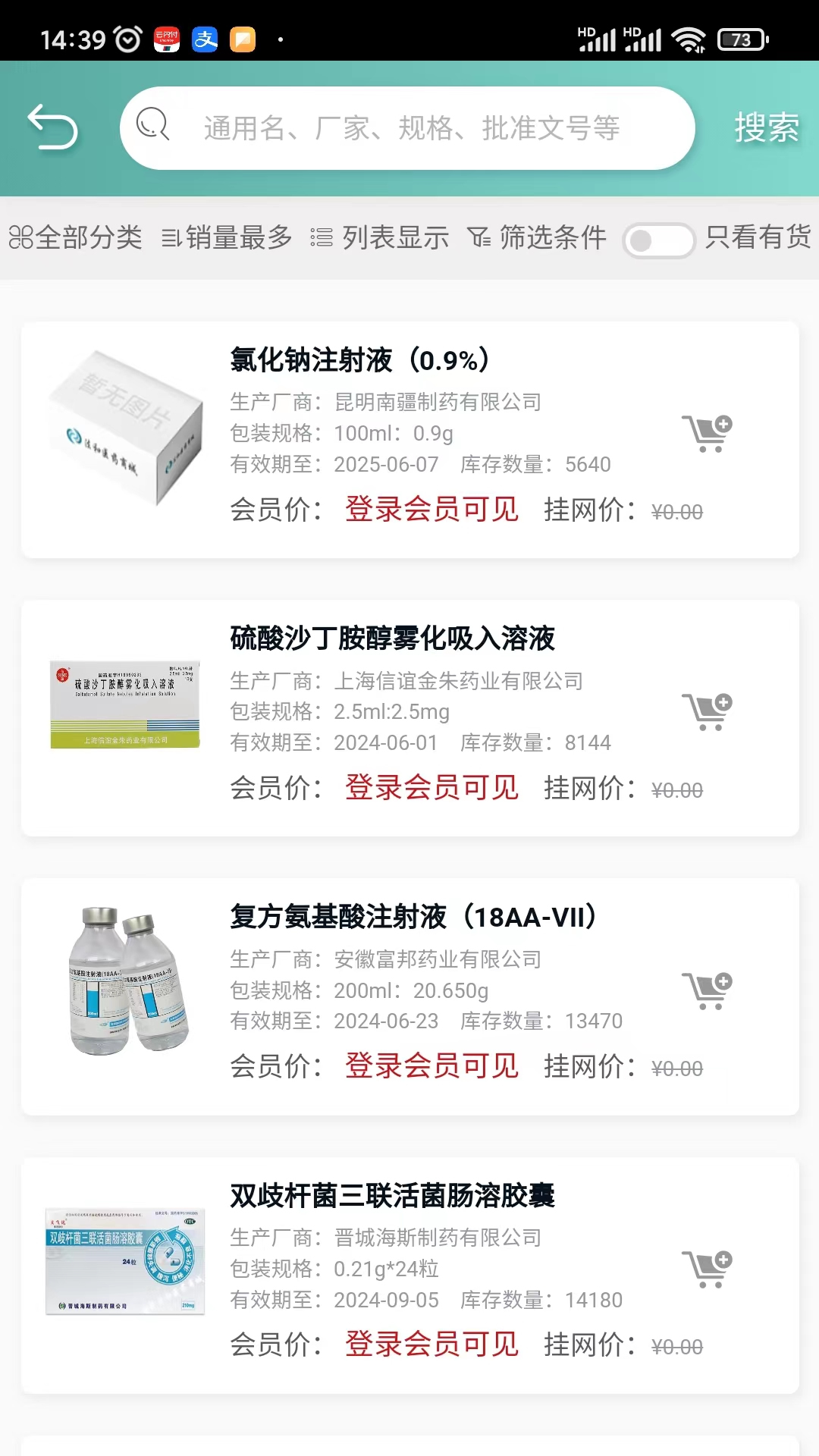Click the cart icon for 硫酸沙丁胺醇雾化吸入溶液
Viewport: 819px width, 1456px height.
coord(707,713)
